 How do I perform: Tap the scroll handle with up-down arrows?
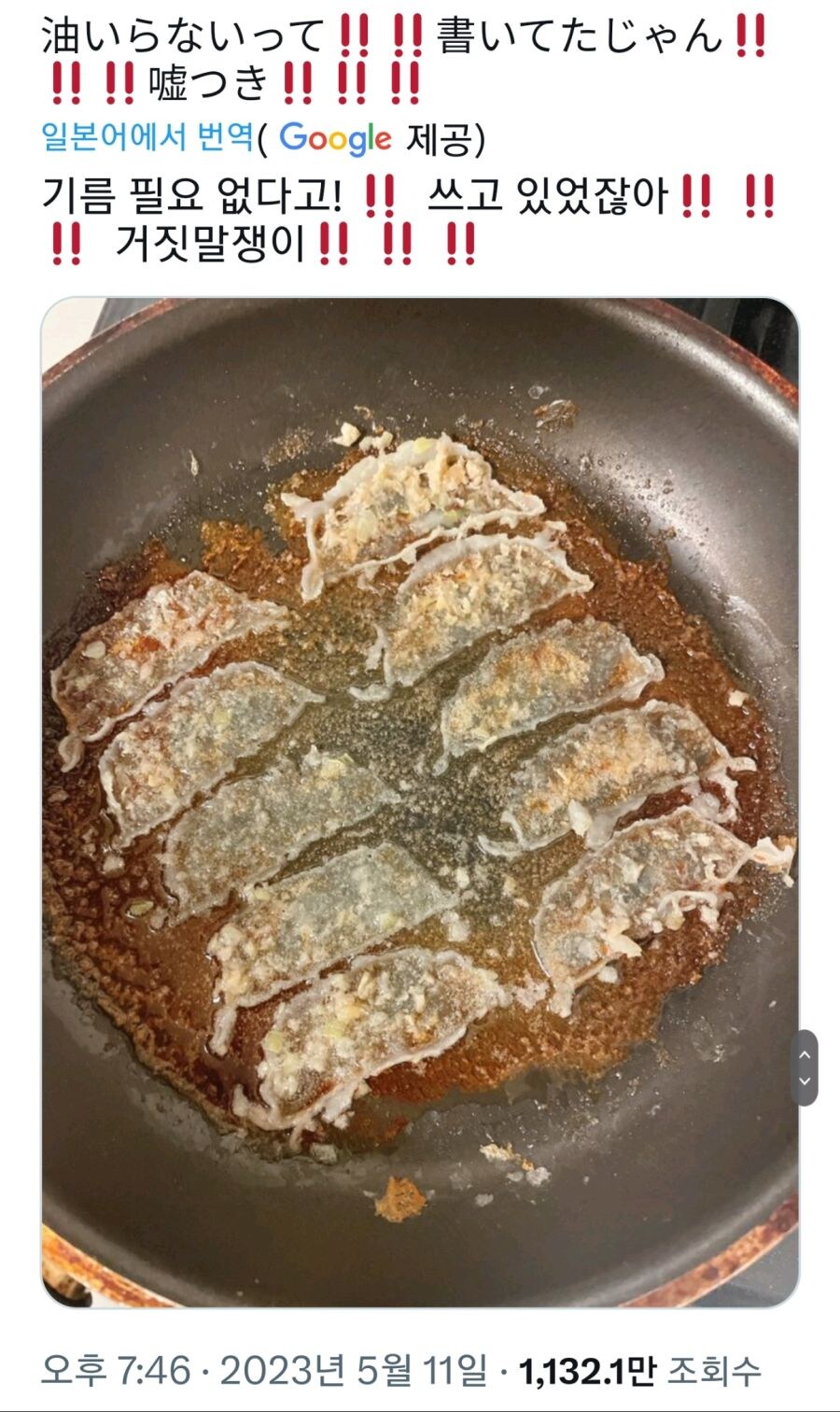point(805,1068)
